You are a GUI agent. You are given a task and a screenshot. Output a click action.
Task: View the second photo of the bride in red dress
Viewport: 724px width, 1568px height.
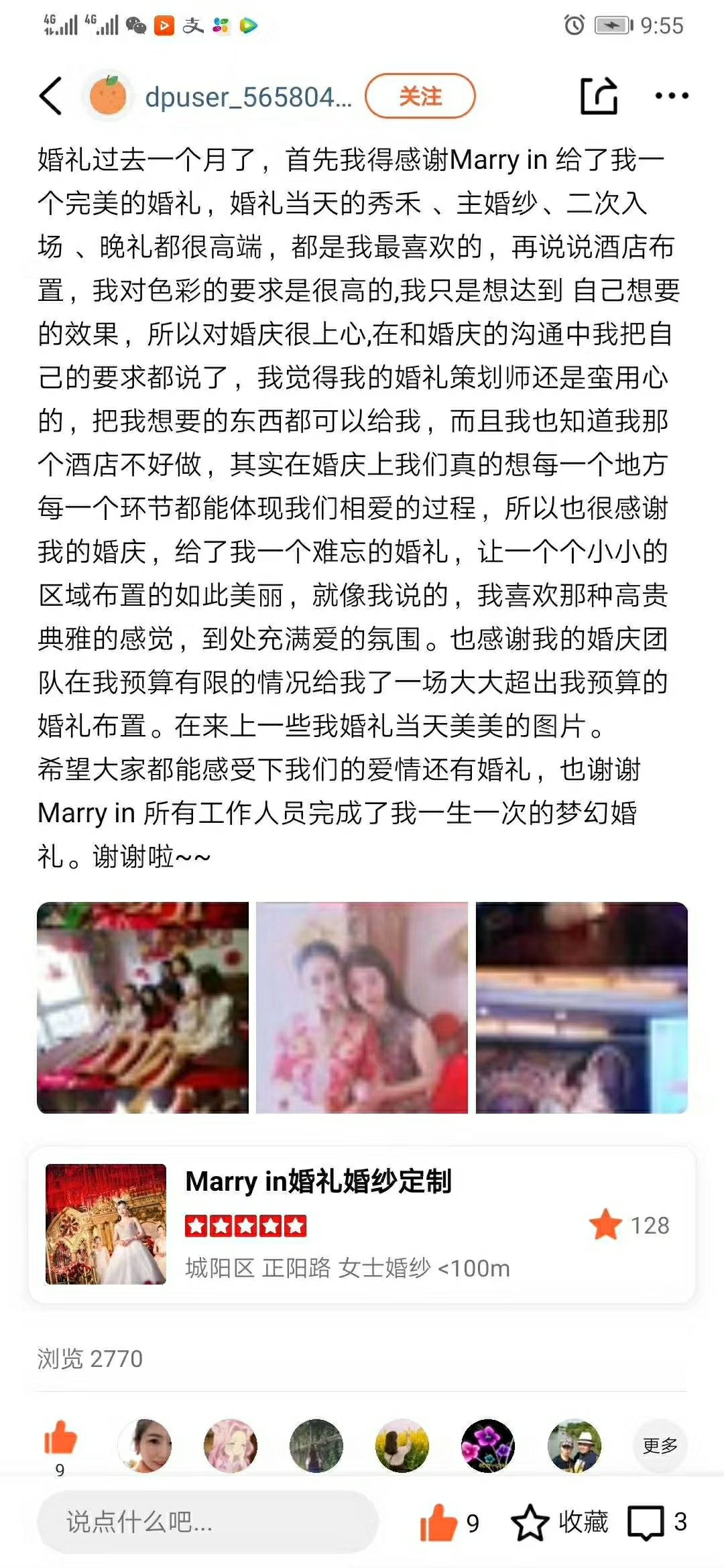(x=362, y=1008)
